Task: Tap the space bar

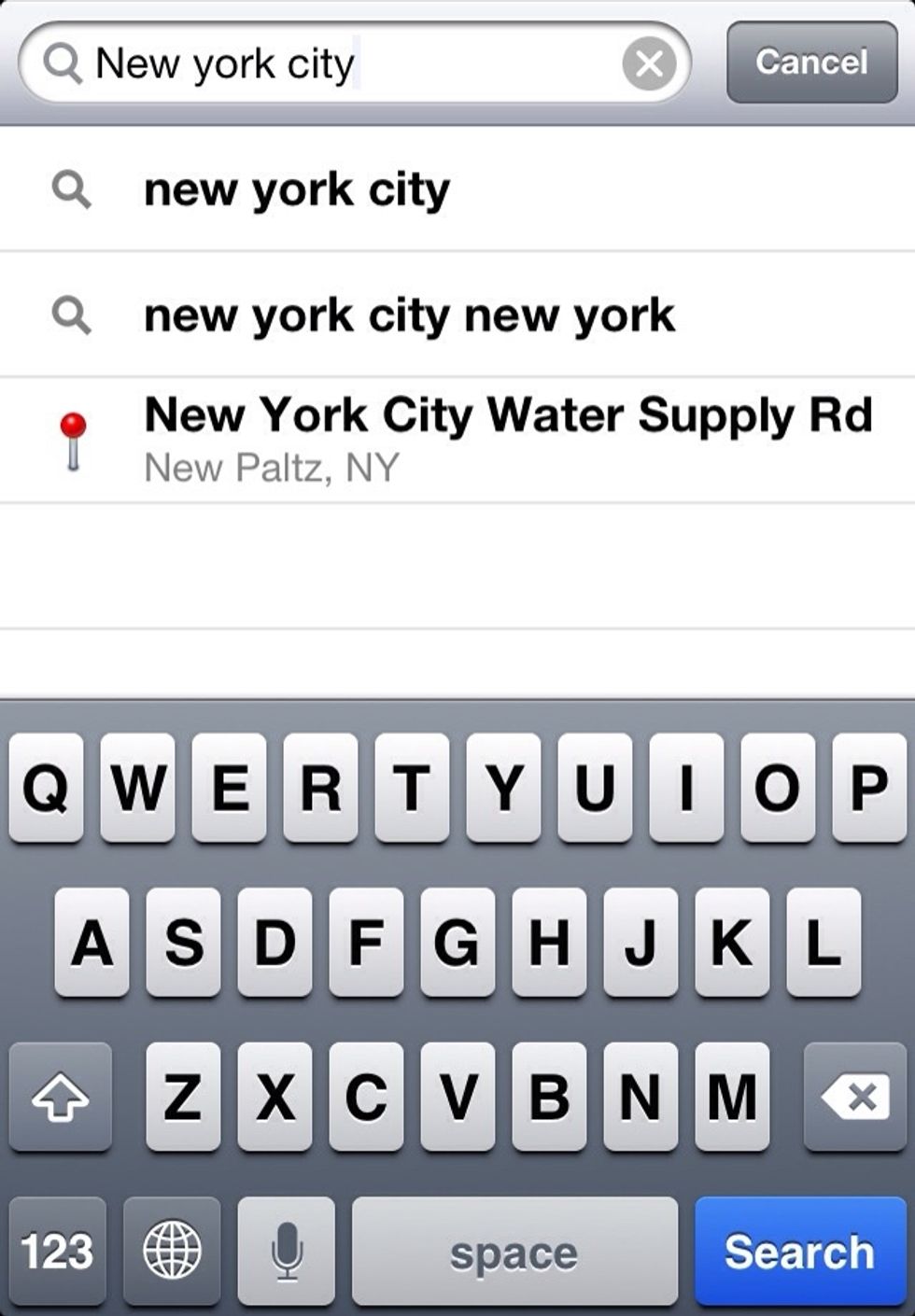Action: click(x=514, y=1251)
